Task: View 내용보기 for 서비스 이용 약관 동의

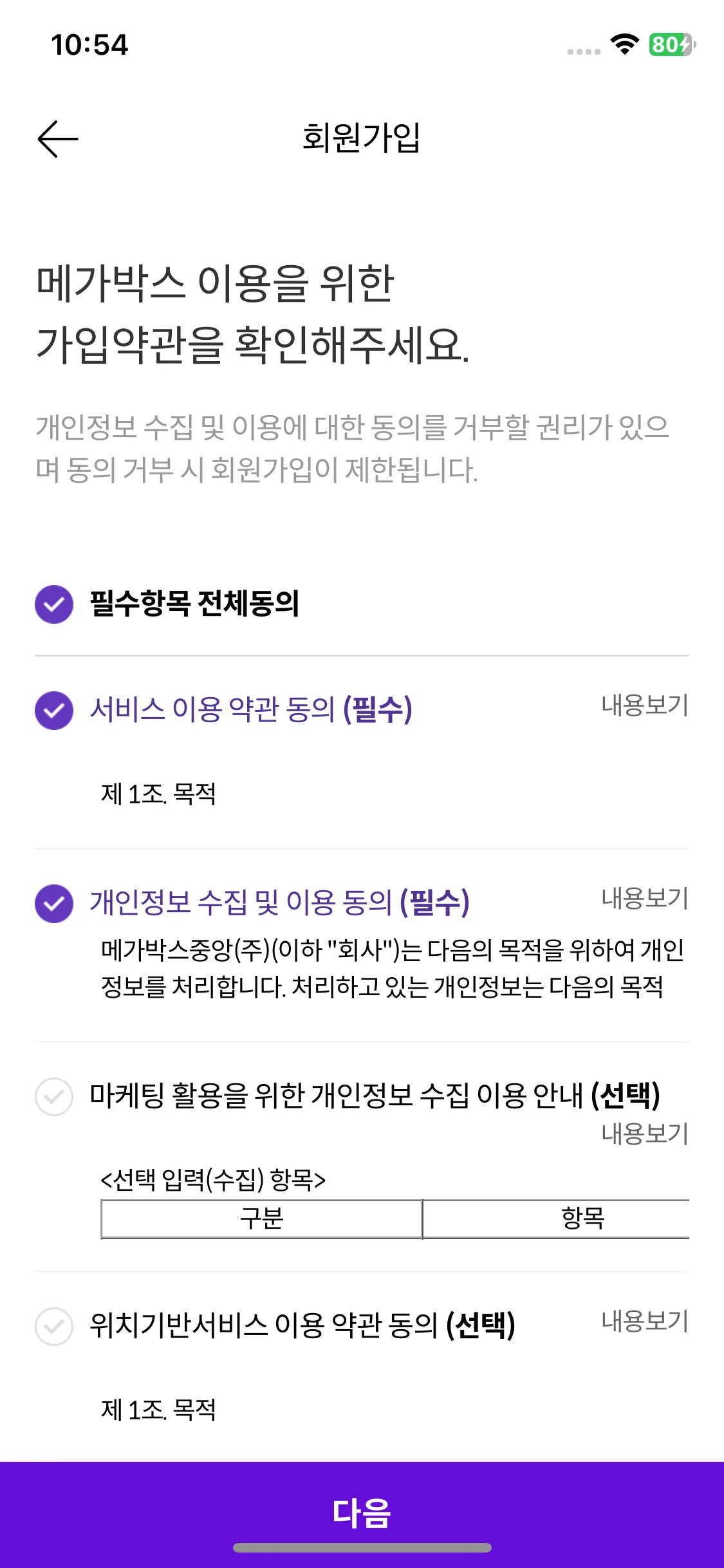Action: click(x=644, y=705)
